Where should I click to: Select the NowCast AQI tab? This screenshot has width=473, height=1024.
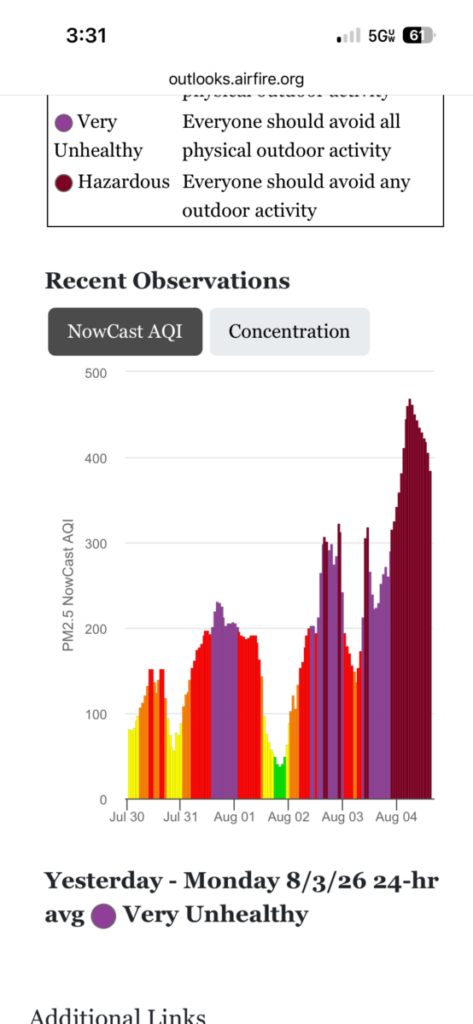[x=125, y=332]
